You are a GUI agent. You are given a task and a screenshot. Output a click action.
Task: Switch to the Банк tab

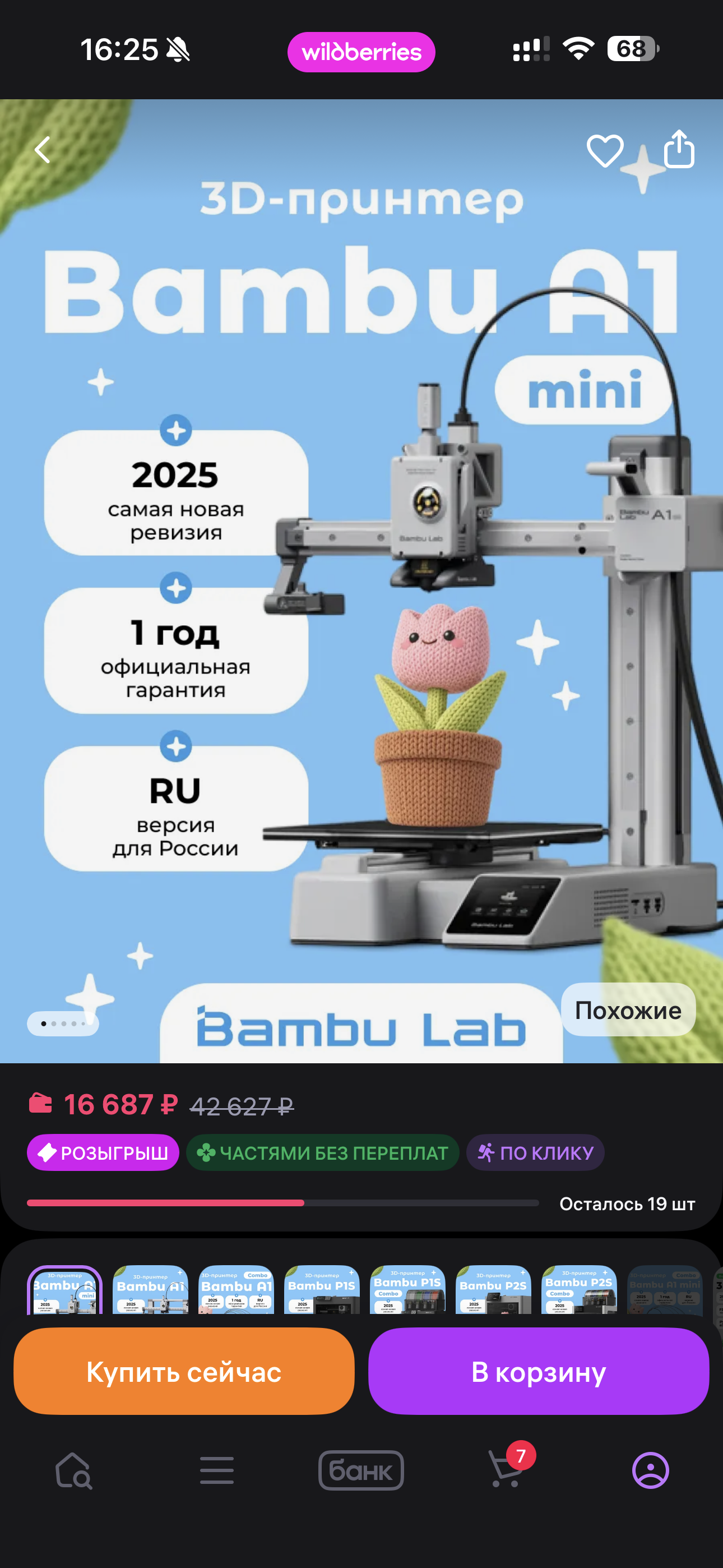(x=361, y=1470)
